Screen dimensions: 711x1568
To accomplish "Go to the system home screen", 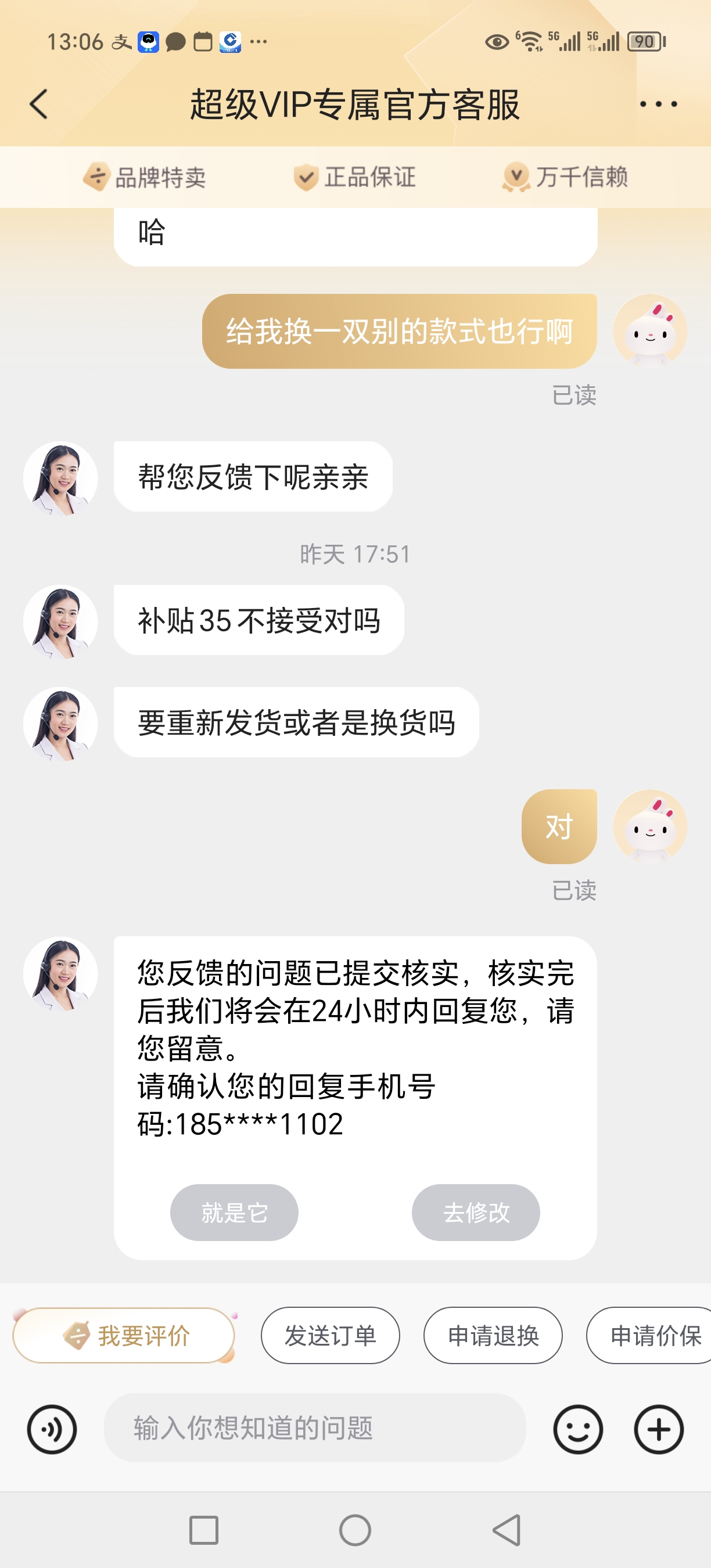I will pyautogui.click(x=355, y=1530).
